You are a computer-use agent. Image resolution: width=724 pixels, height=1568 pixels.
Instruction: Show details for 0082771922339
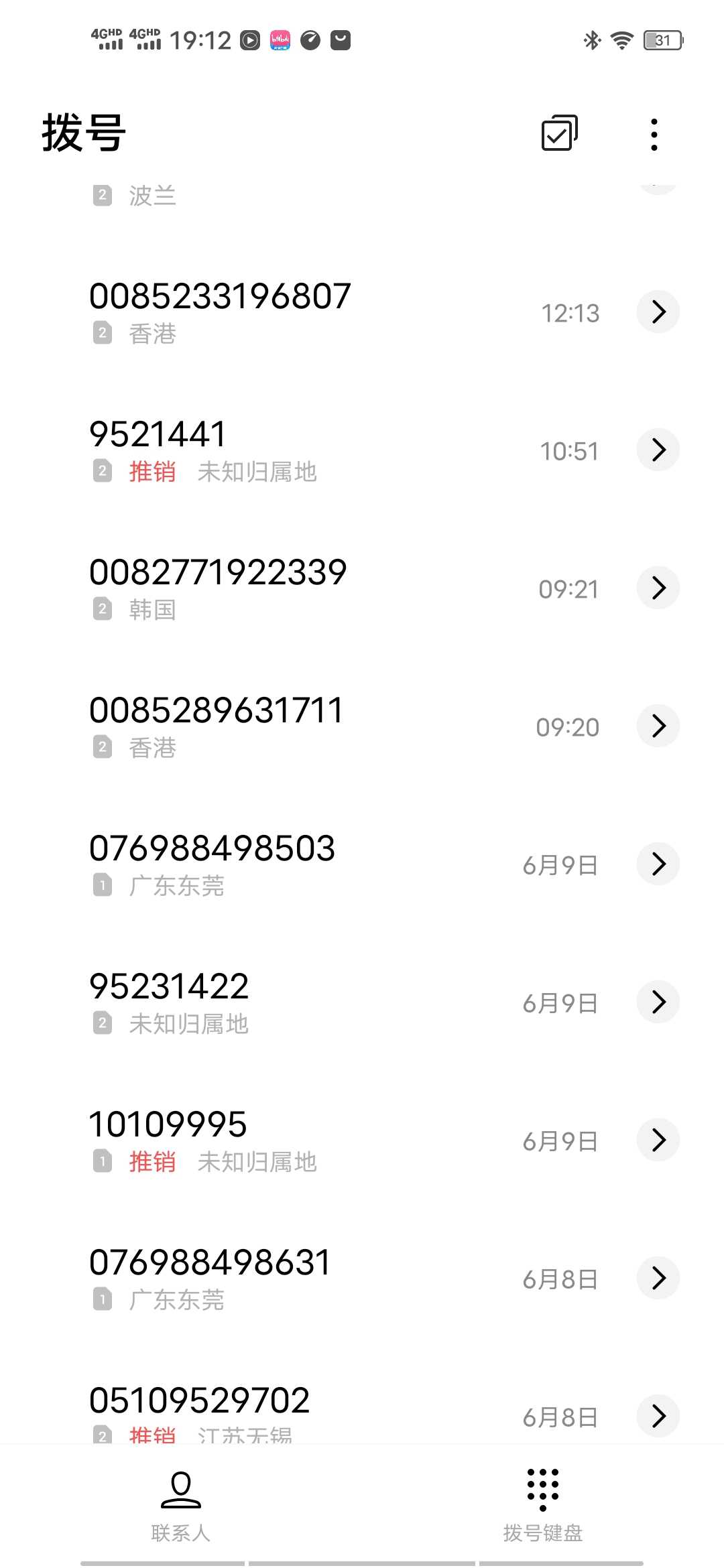point(658,588)
